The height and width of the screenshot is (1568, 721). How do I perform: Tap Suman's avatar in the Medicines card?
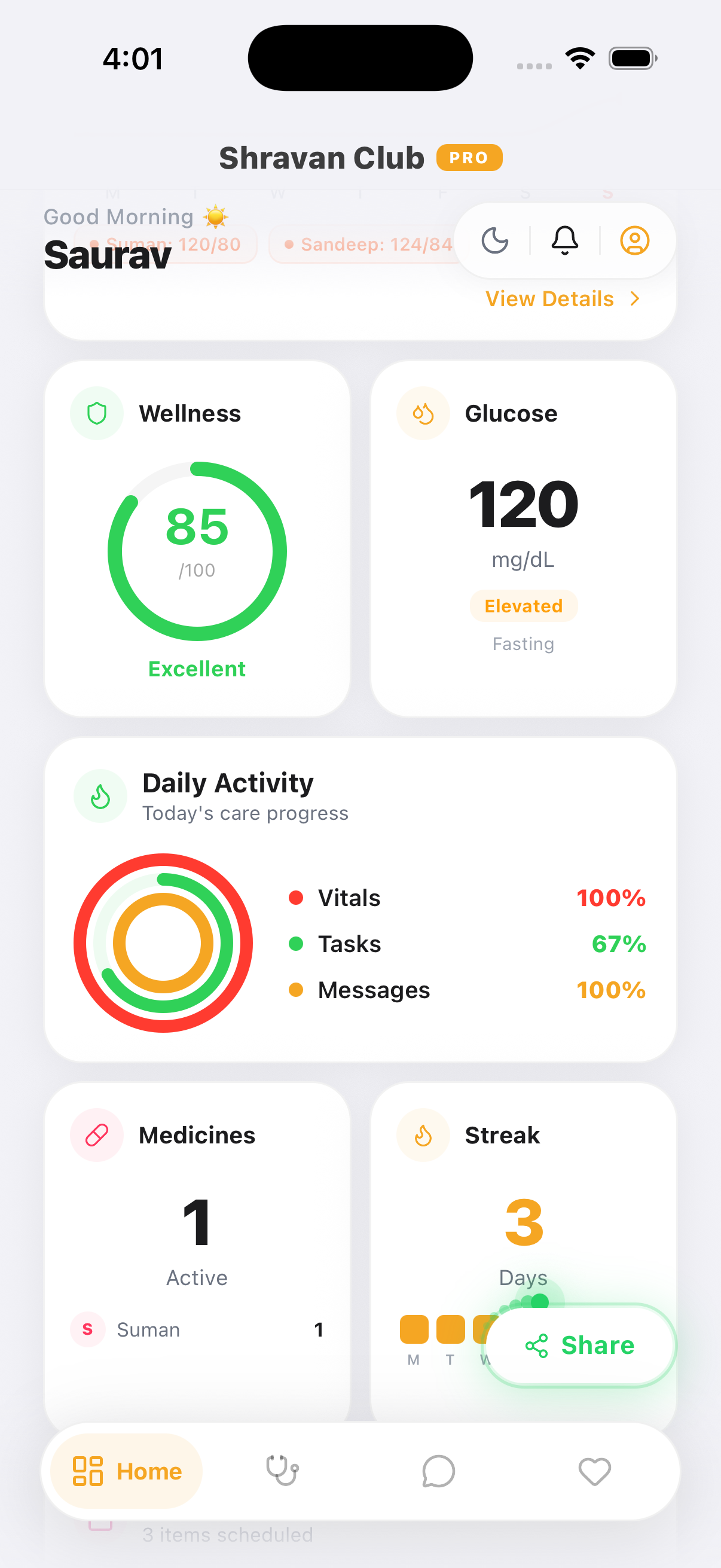pyautogui.click(x=88, y=1330)
